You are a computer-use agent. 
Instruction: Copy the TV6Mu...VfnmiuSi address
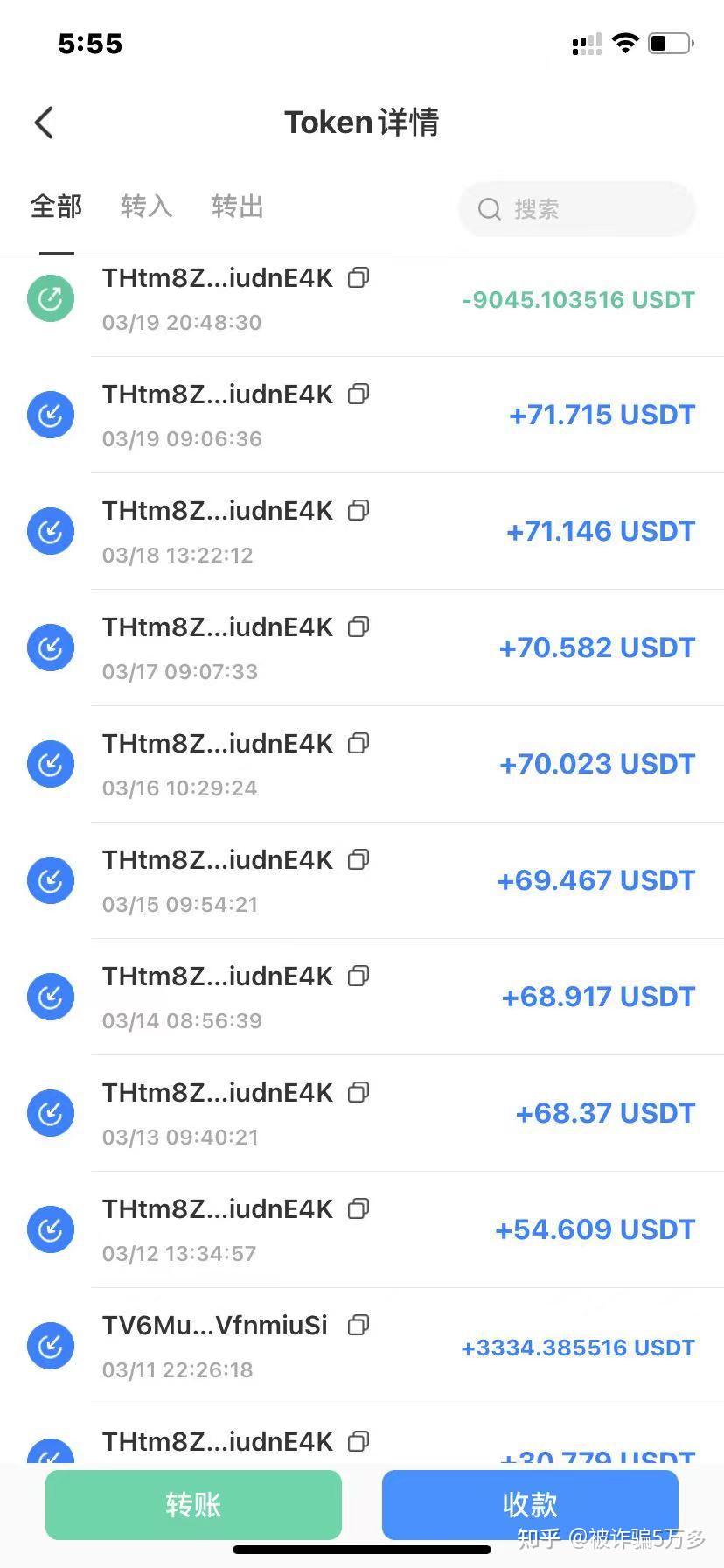[x=359, y=1326]
